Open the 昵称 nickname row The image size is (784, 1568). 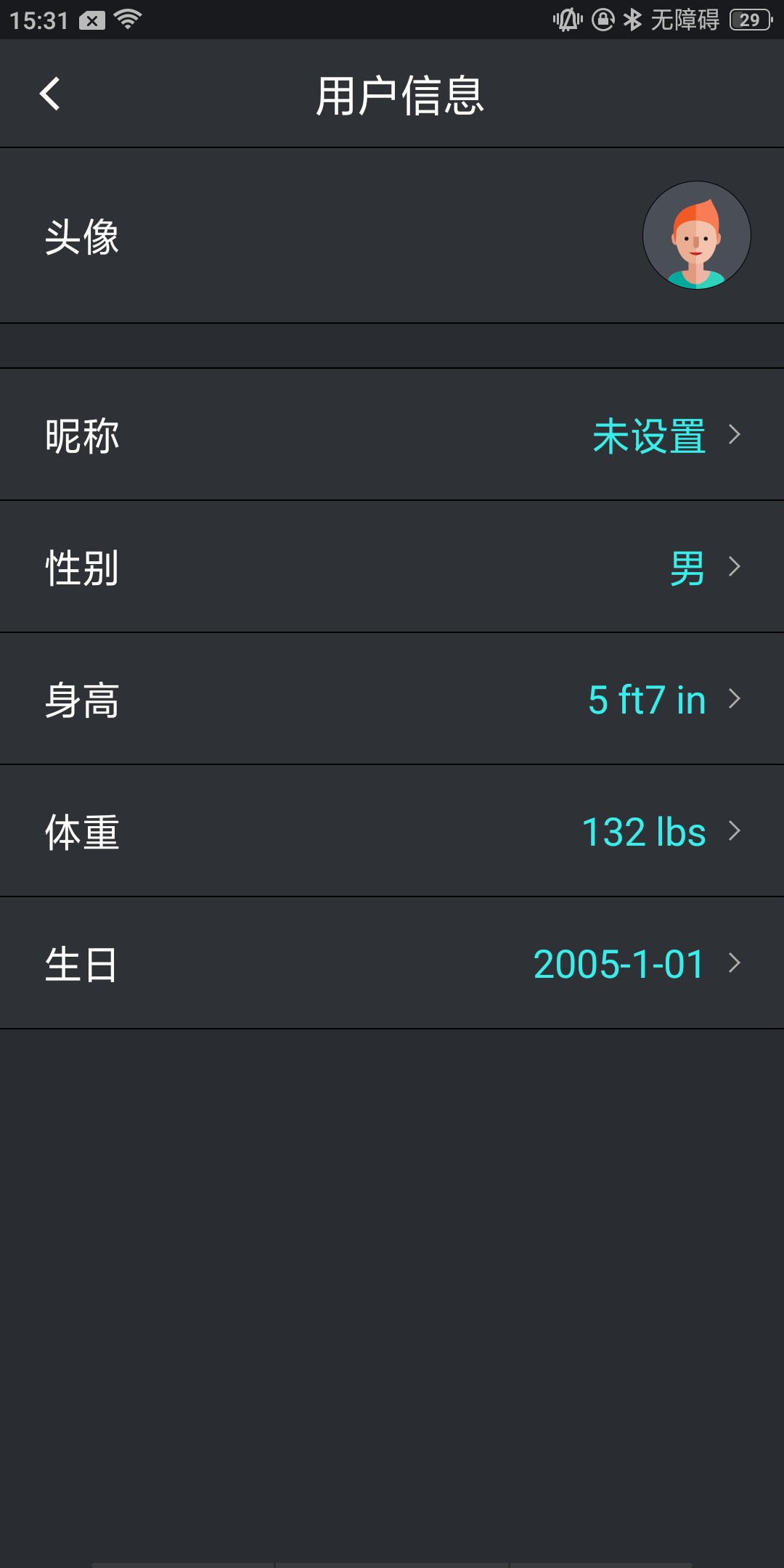pyautogui.click(x=392, y=436)
